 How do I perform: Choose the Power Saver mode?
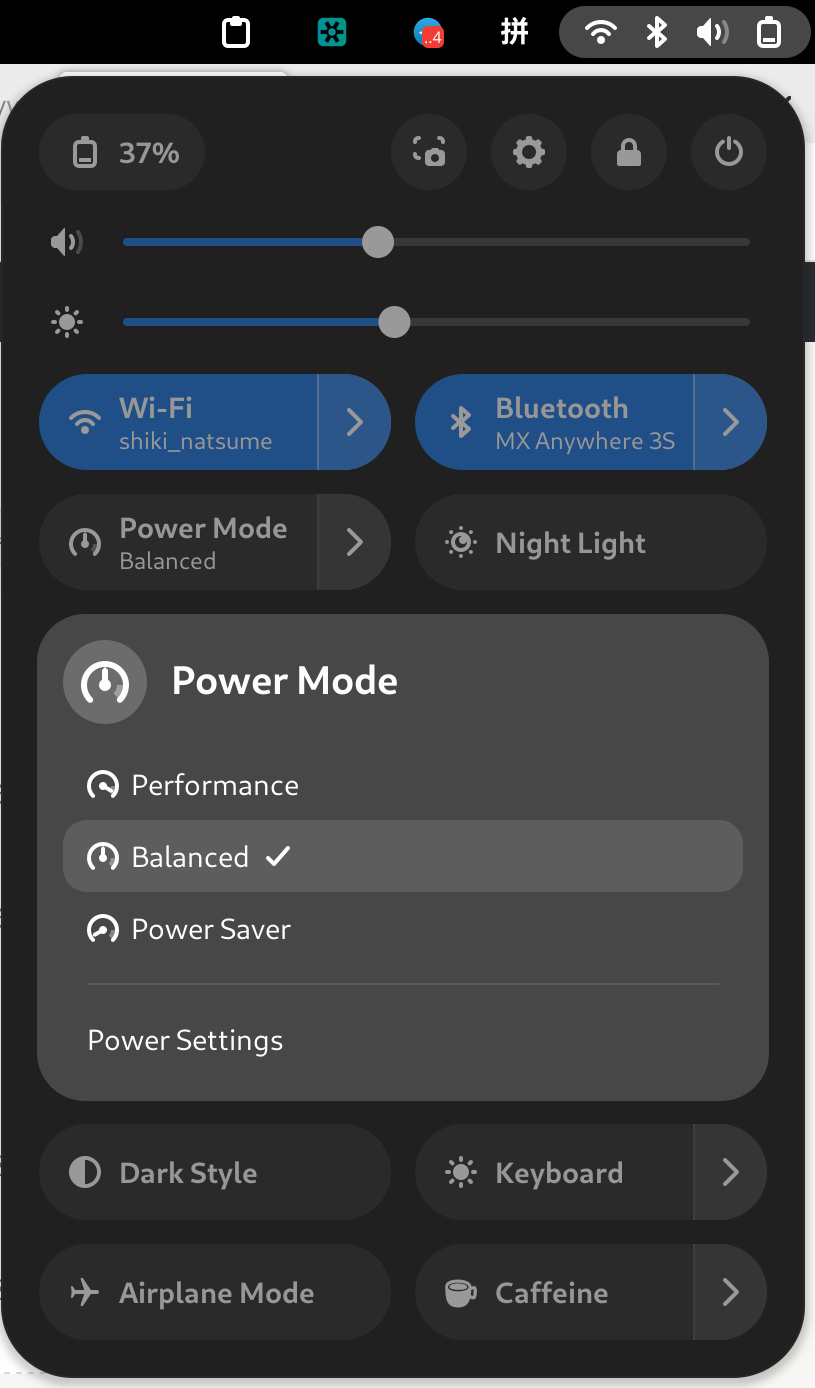pyautogui.click(x=211, y=929)
